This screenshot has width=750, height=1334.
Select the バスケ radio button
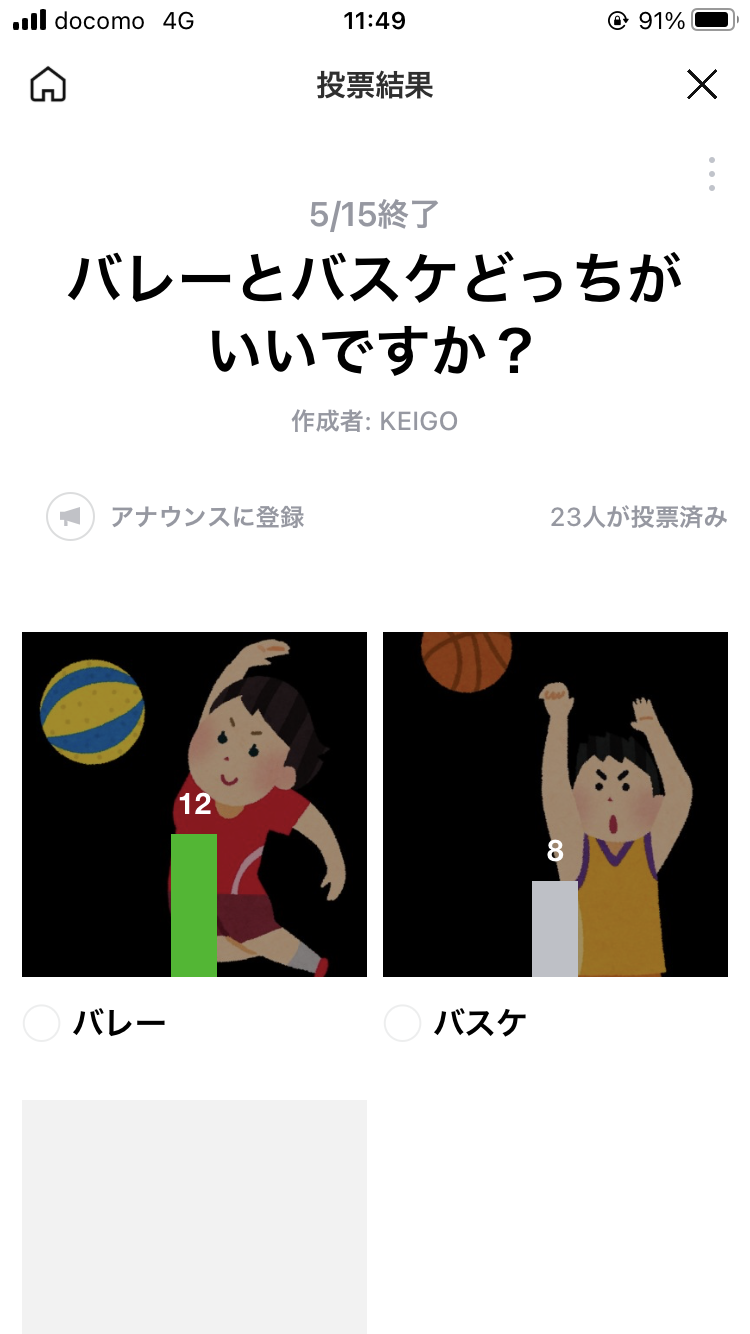click(x=402, y=1023)
